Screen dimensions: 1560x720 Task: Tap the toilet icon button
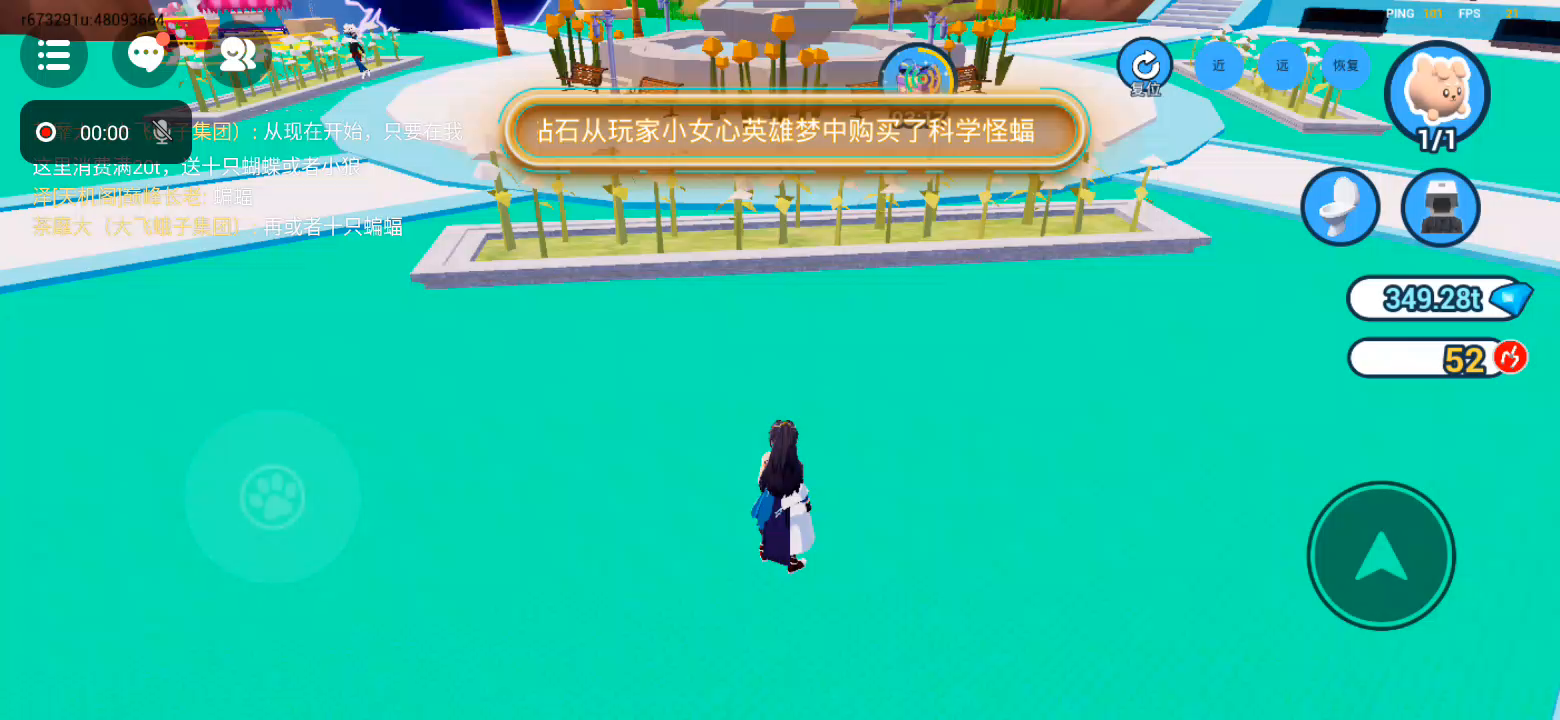(x=1340, y=207)
